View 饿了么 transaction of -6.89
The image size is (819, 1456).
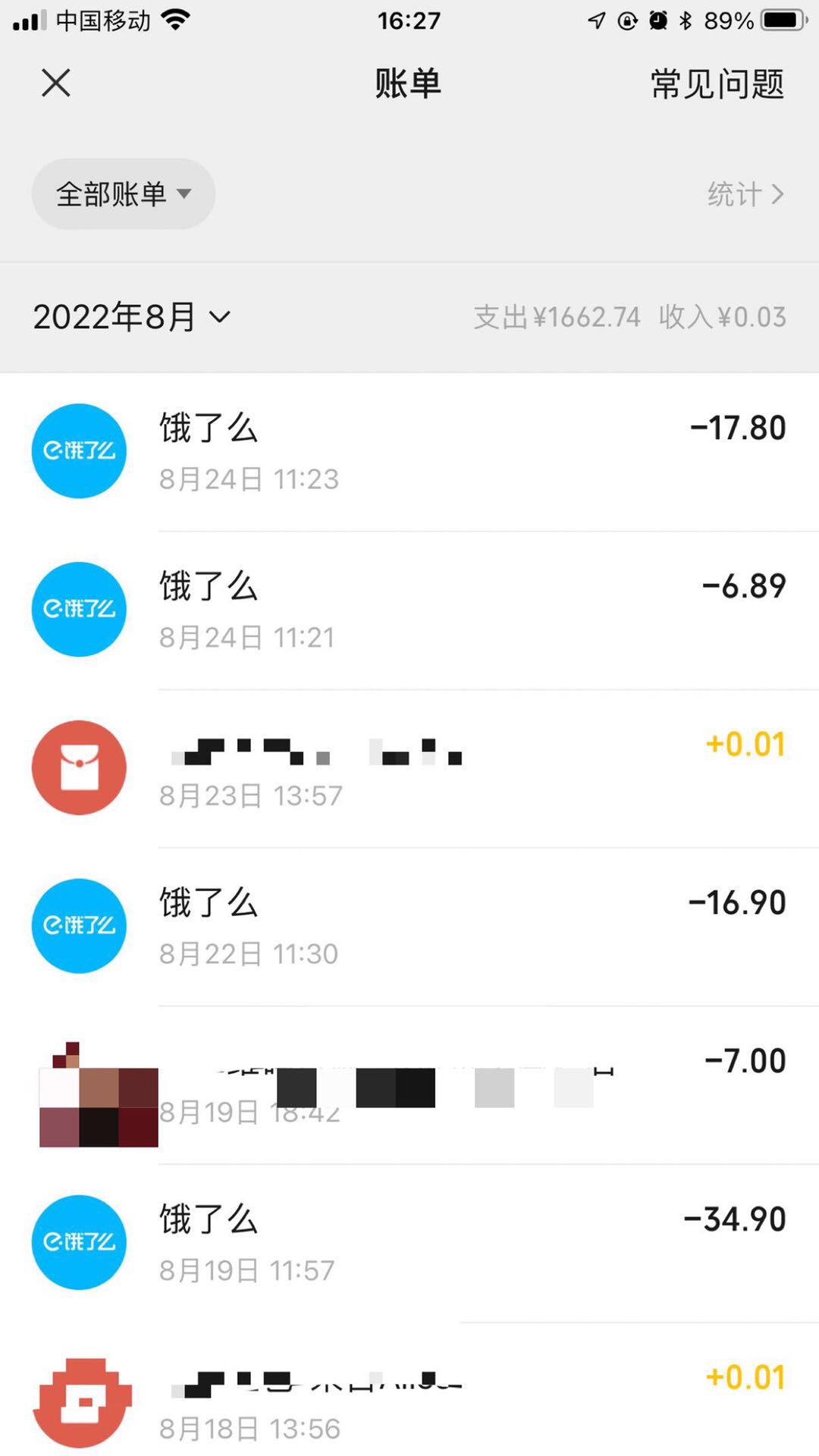(409, 610)
